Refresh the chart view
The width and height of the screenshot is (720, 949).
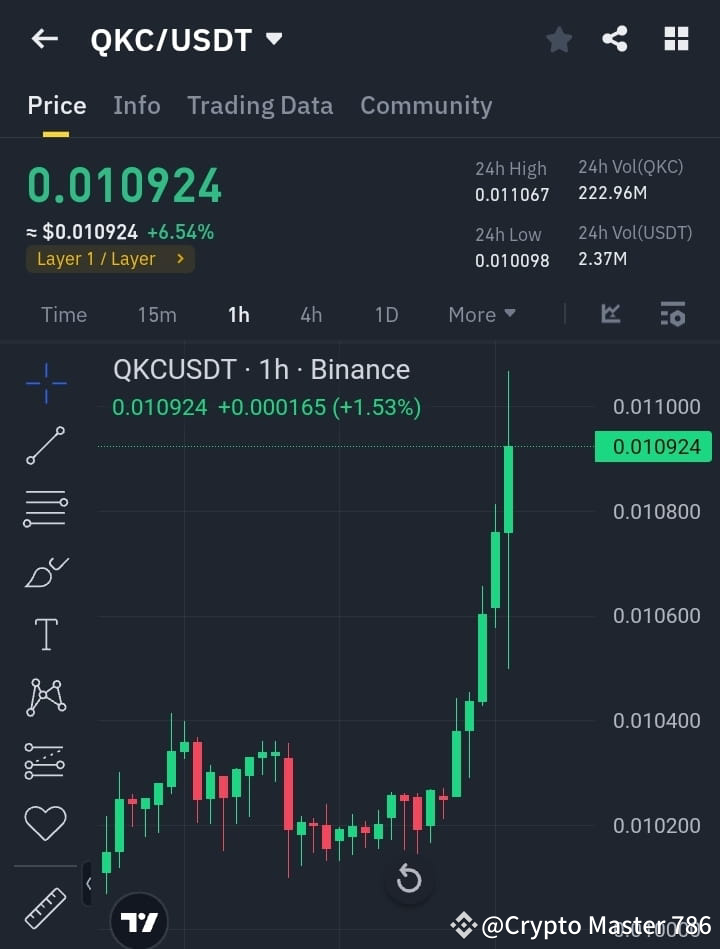click(x=408, y=878)
